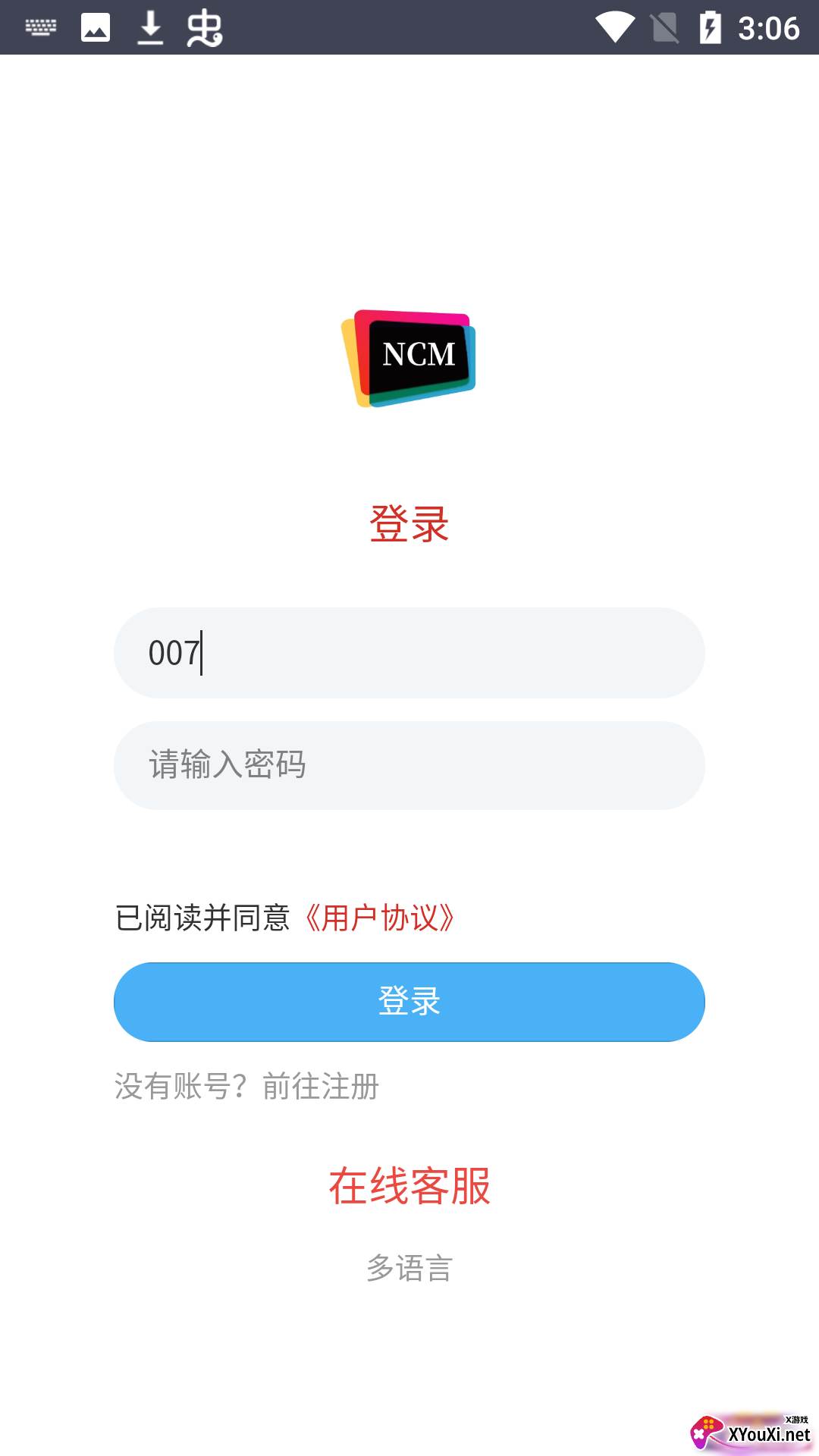Image resolution: width=819 pixels, height=1456 pixels.
Task: Tap the charging battery icon
Action: 710,27
